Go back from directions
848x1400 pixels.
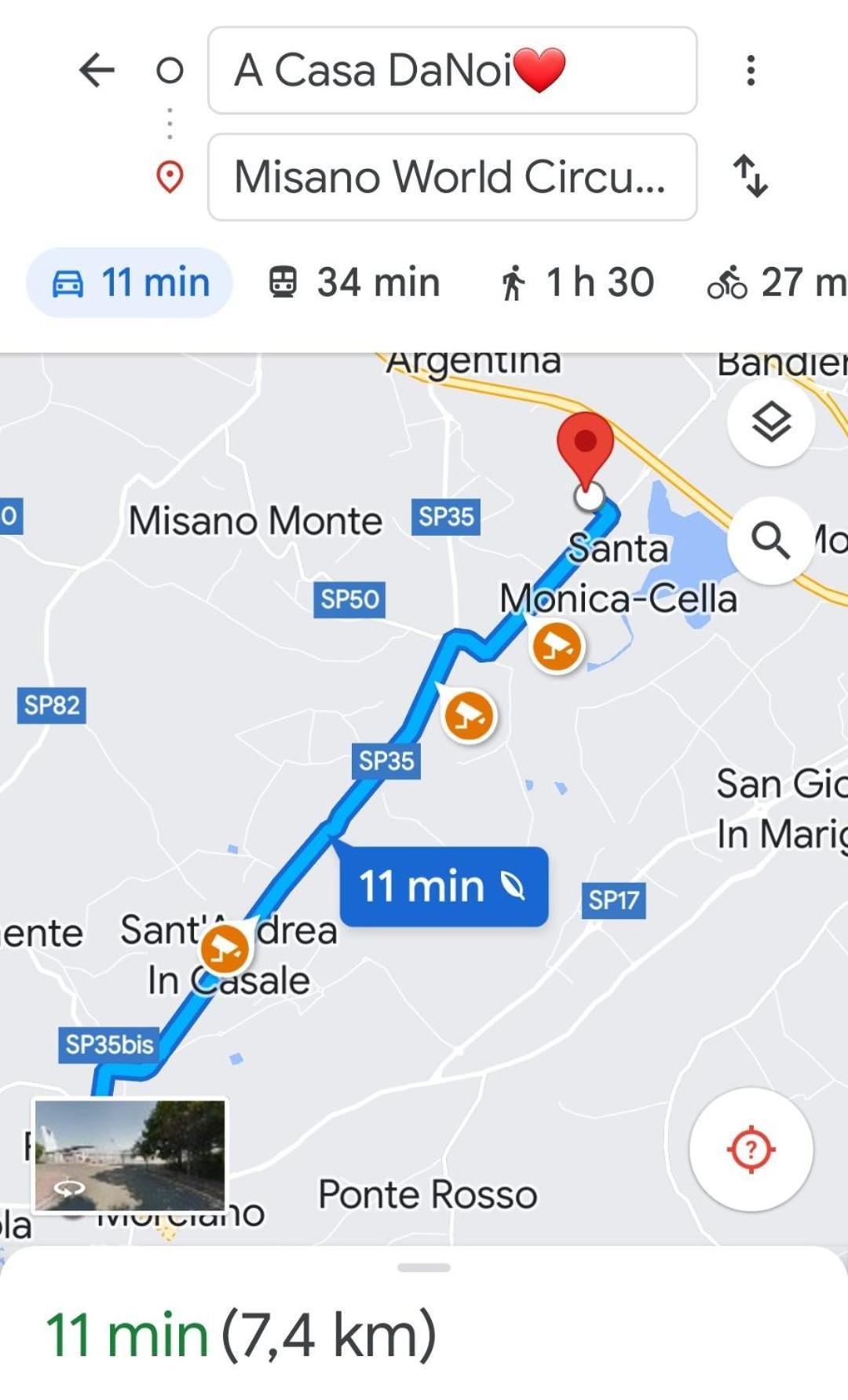click(97, 71)
